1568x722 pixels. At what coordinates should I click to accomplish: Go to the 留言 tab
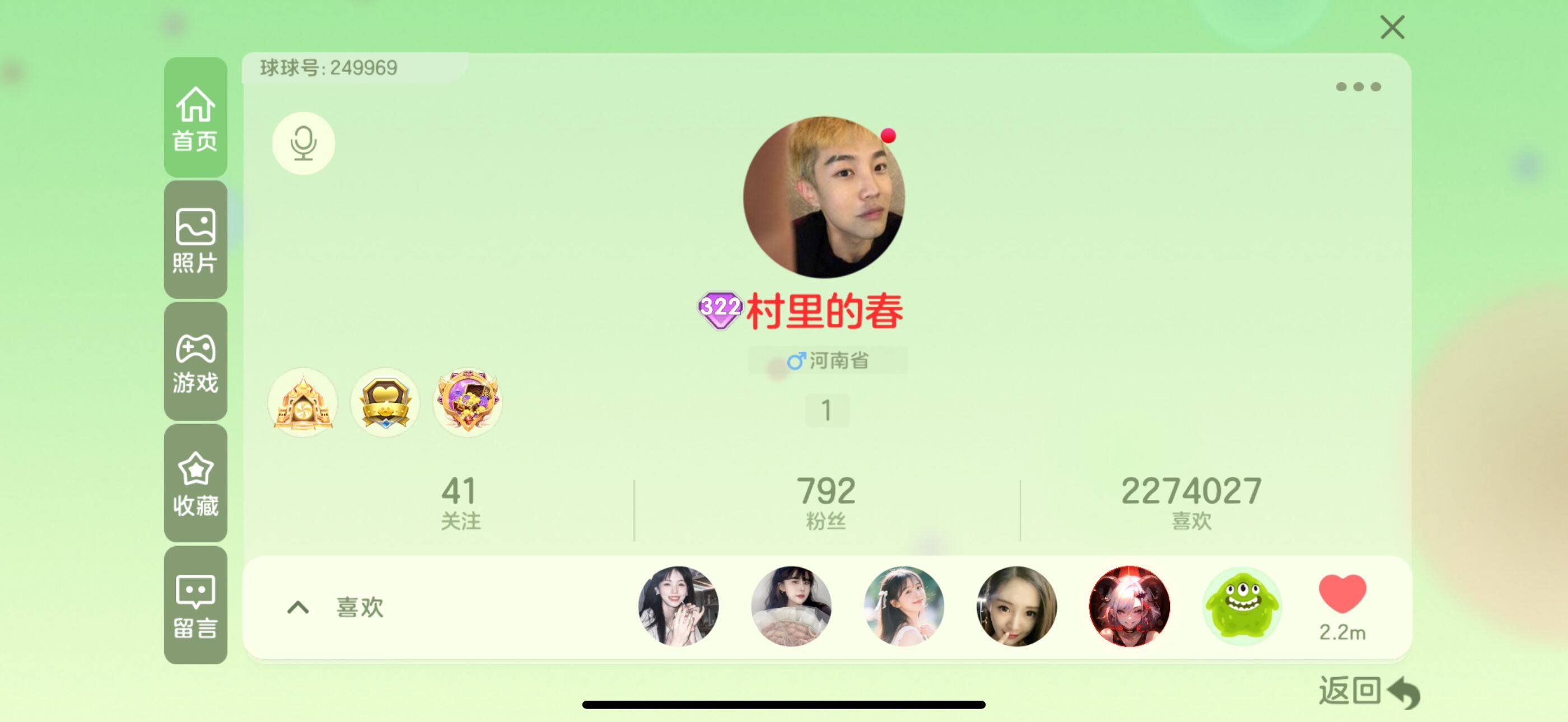195,605
